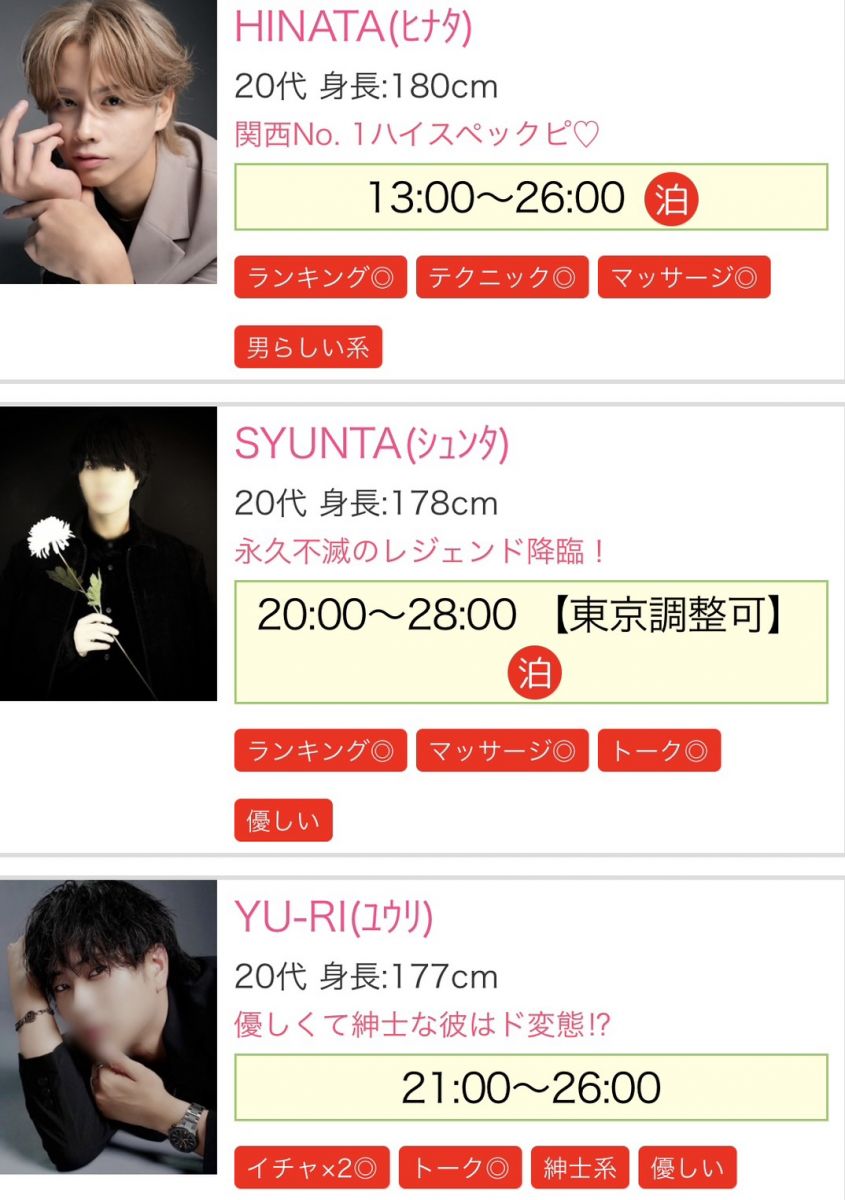Tap HINATA's マッサージ◎ tag
The height and width of the screenshot is (1200, 845).
pyautogui.click(x=684, y=278)
